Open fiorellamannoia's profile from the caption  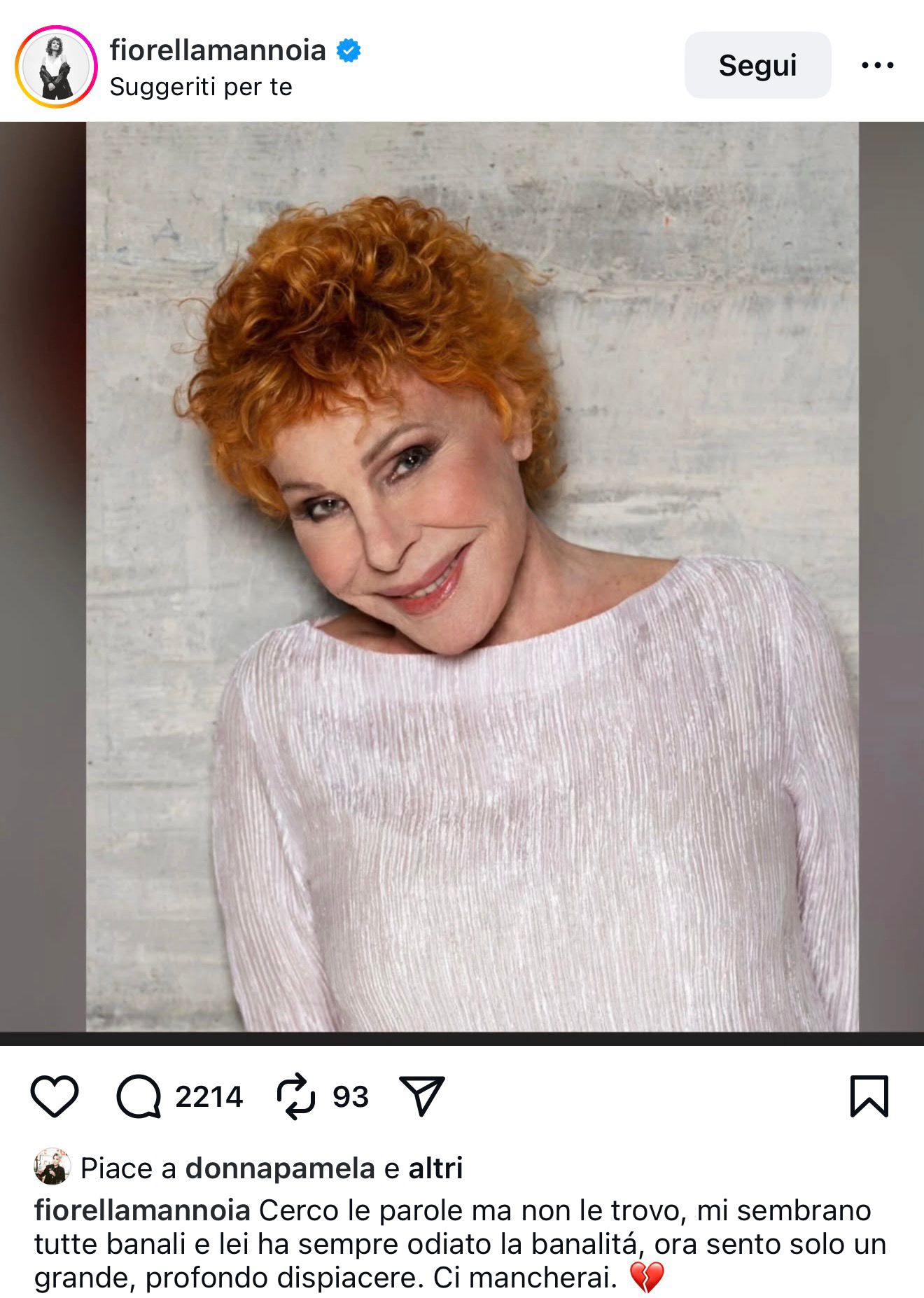coord(142,1210)
